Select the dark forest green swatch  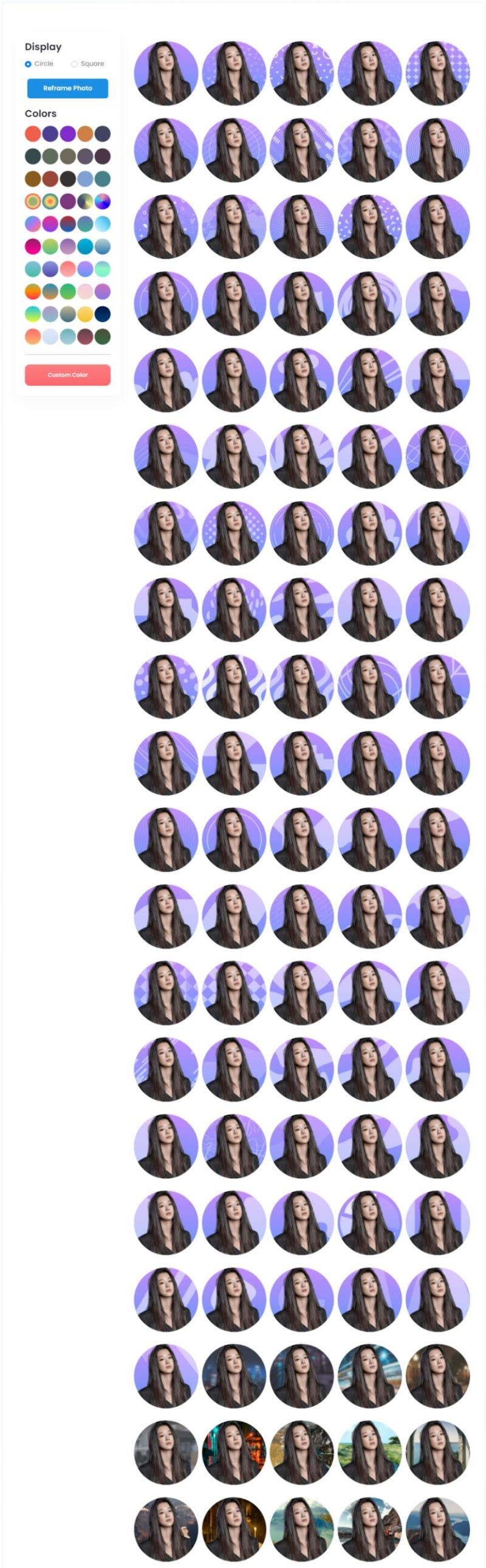(x=102, y=336)
